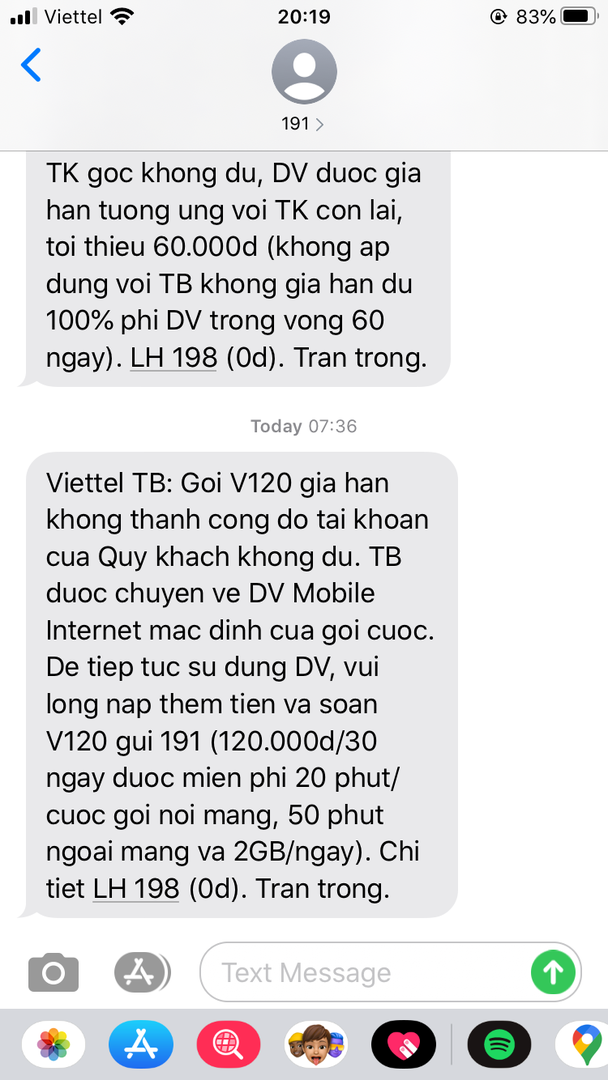608x1080 pixels.
Task: Open the Photos app in the app strip
Action: pos(53,1045)
